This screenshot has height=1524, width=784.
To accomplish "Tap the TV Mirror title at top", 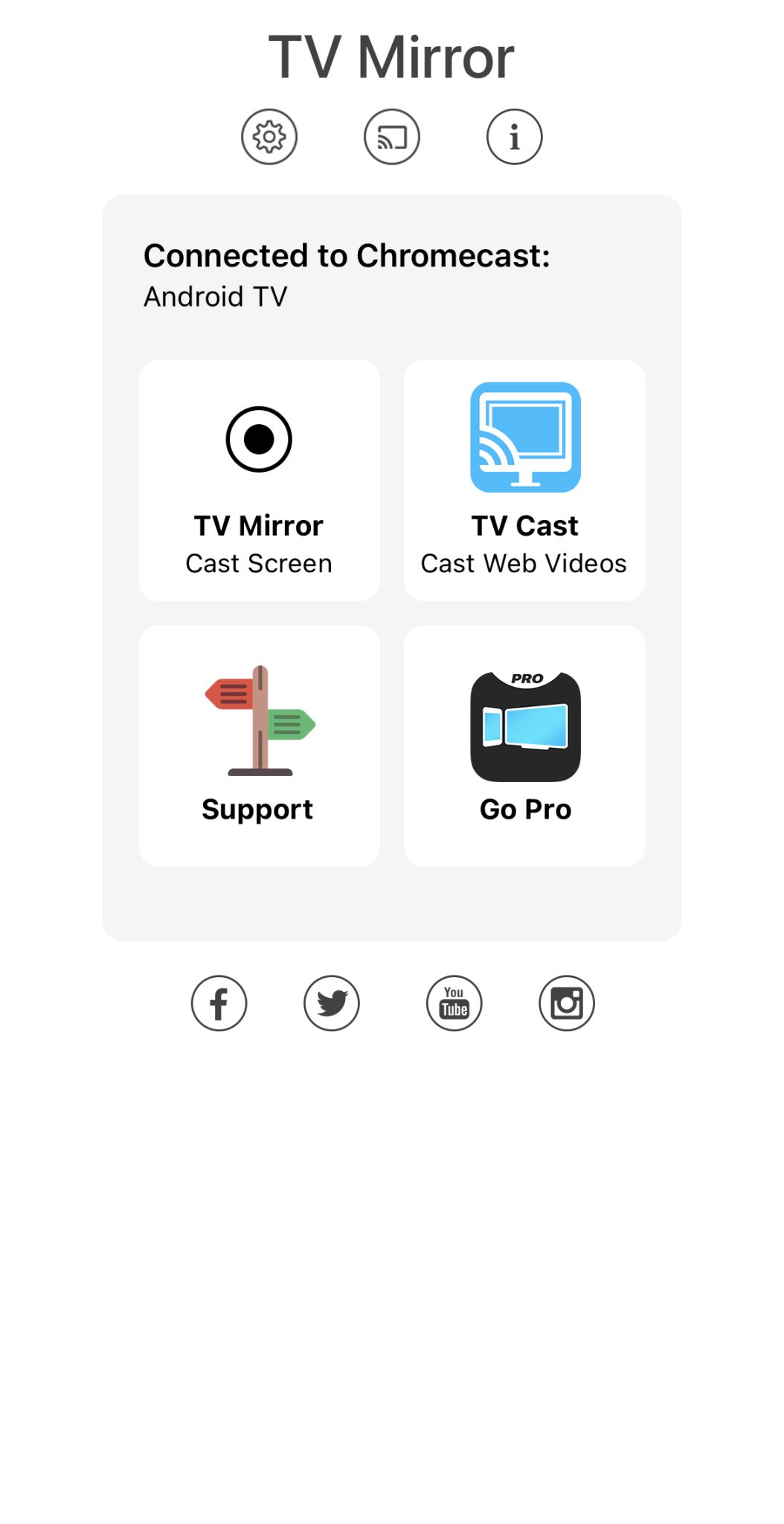I will 392,56.
